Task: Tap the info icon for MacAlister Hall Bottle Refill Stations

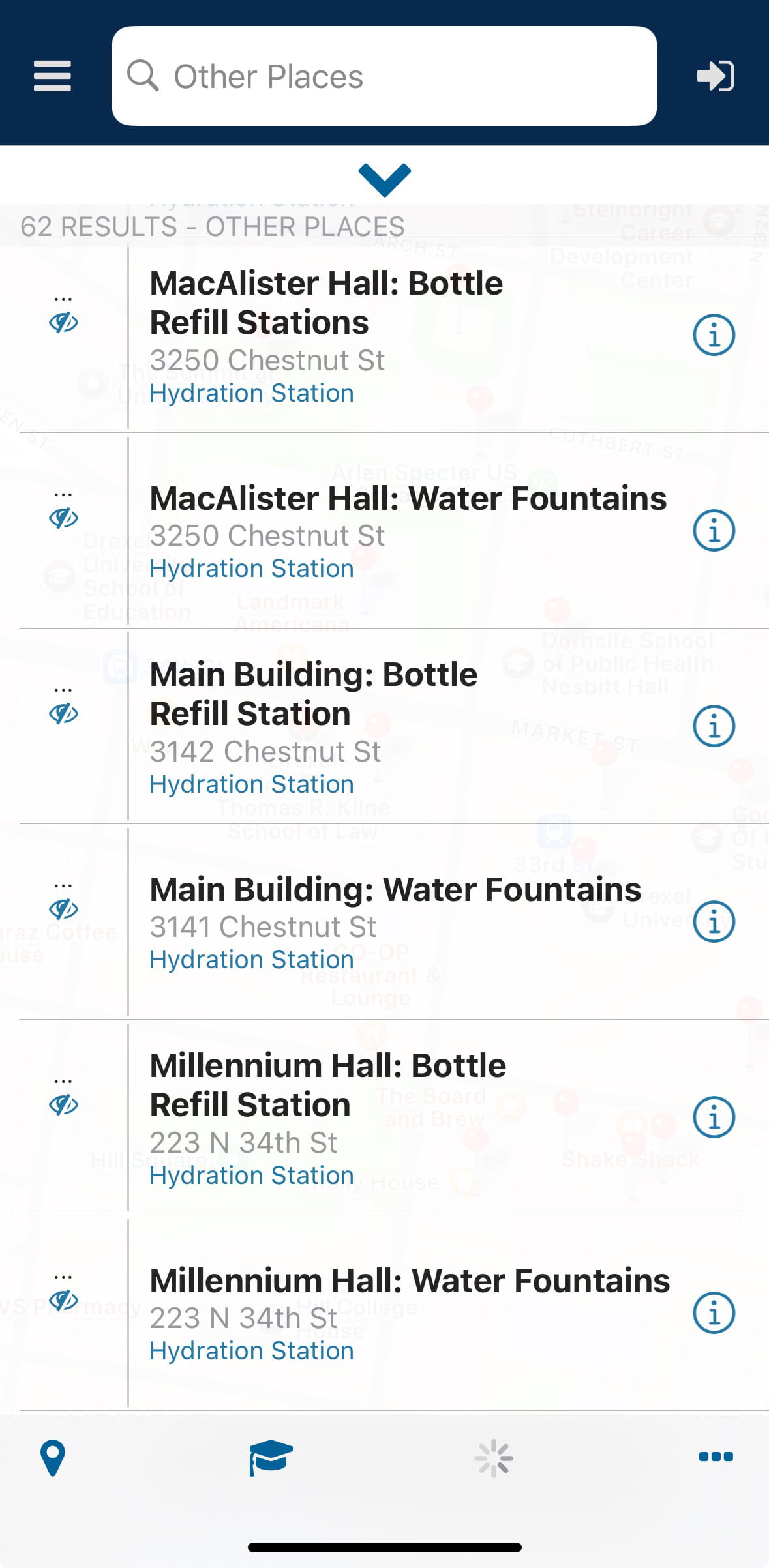Action: [714, 334]
